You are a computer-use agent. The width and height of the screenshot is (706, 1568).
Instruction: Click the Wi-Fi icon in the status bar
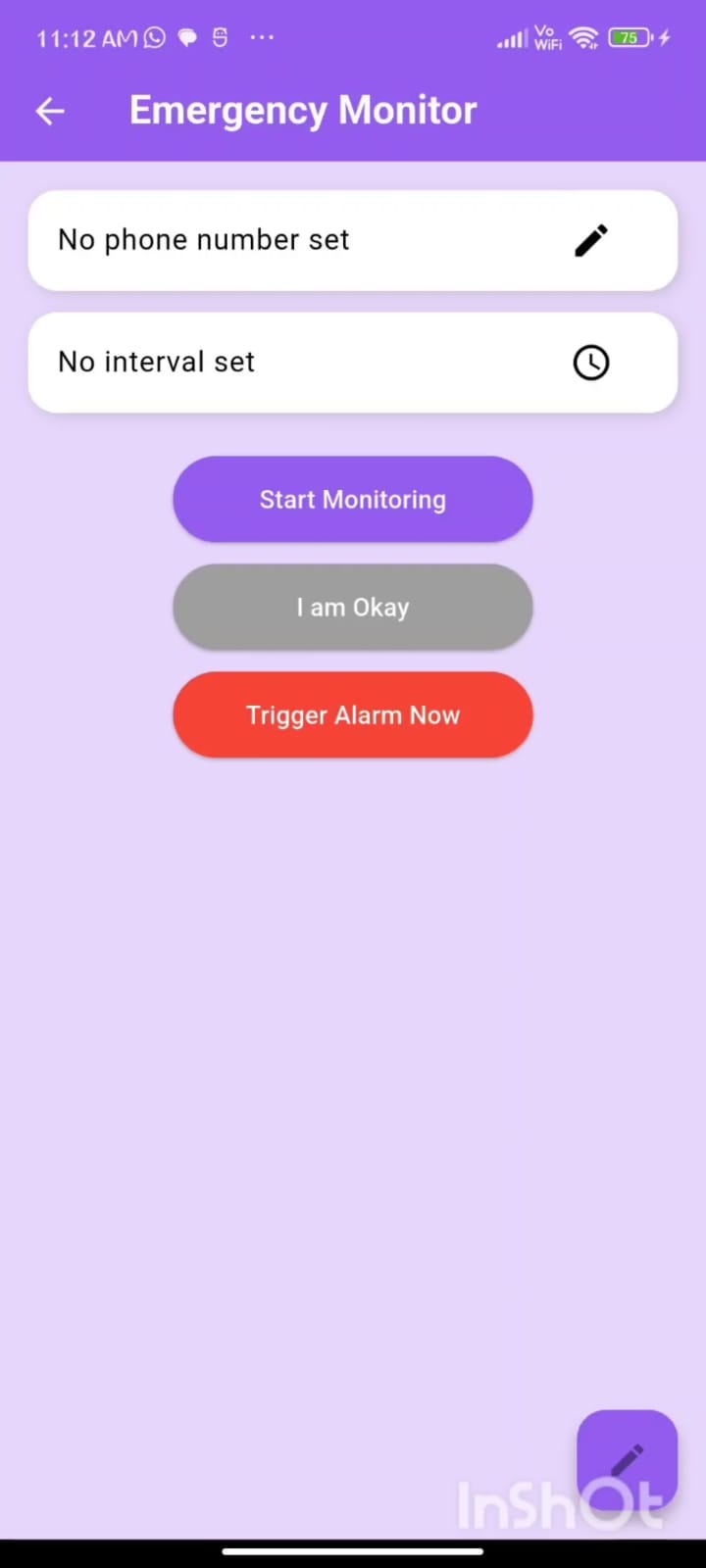(582, 37)
